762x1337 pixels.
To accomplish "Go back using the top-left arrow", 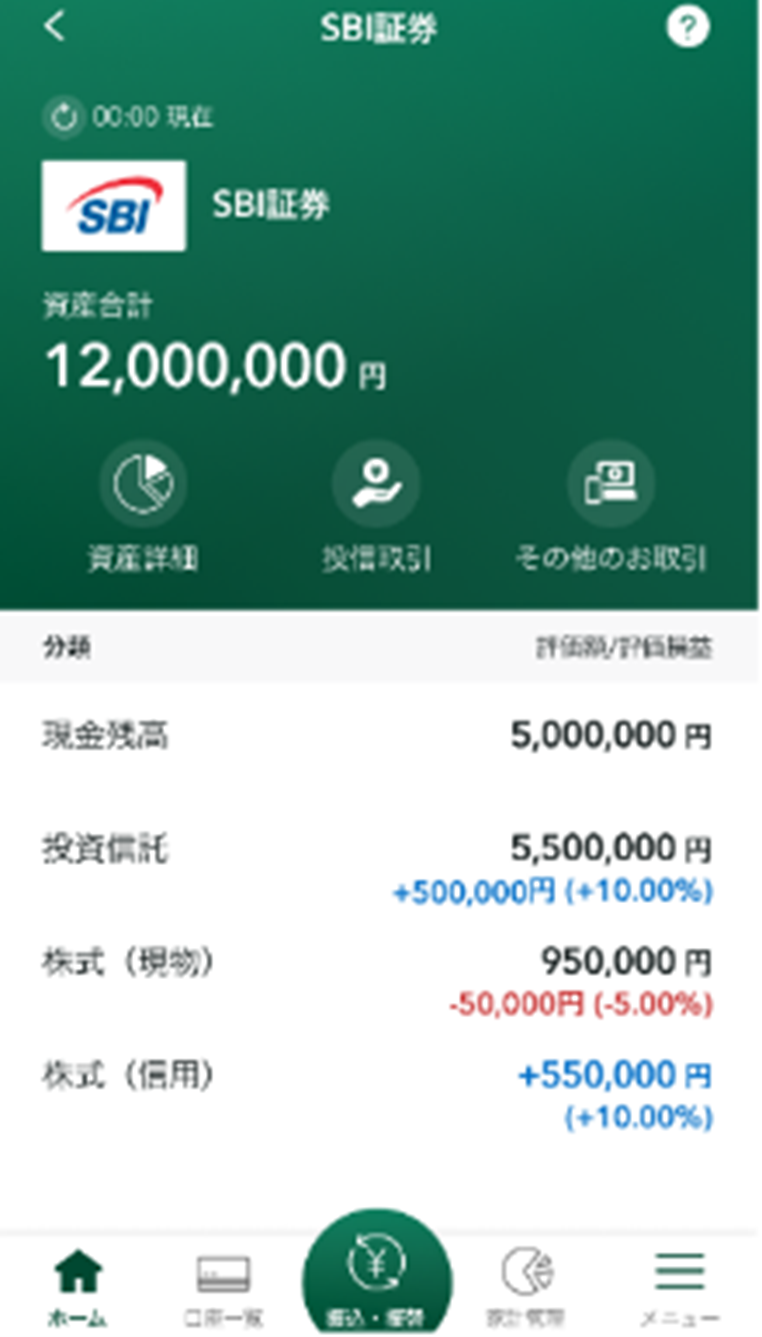I will [54, 27].
